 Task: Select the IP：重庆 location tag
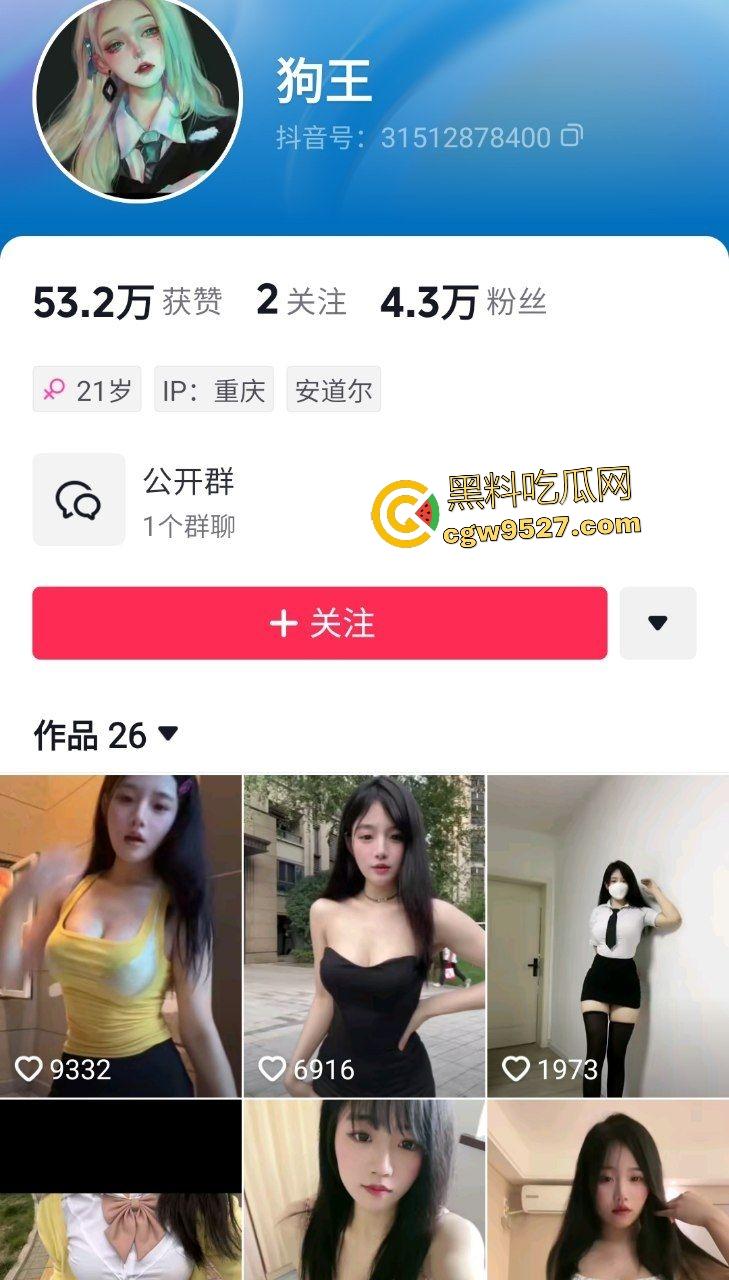pos(211,389)
